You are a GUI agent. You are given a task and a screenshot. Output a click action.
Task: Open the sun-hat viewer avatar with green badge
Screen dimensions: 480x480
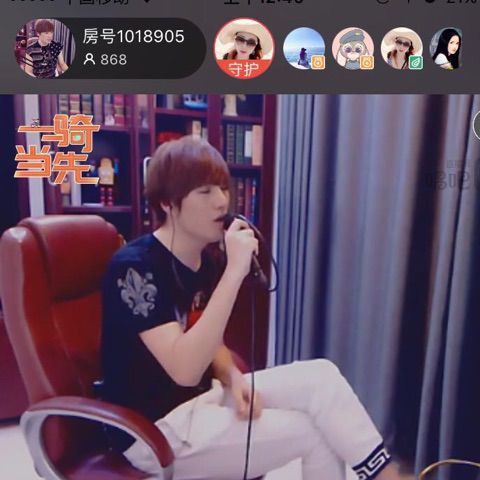coord(402,48)
